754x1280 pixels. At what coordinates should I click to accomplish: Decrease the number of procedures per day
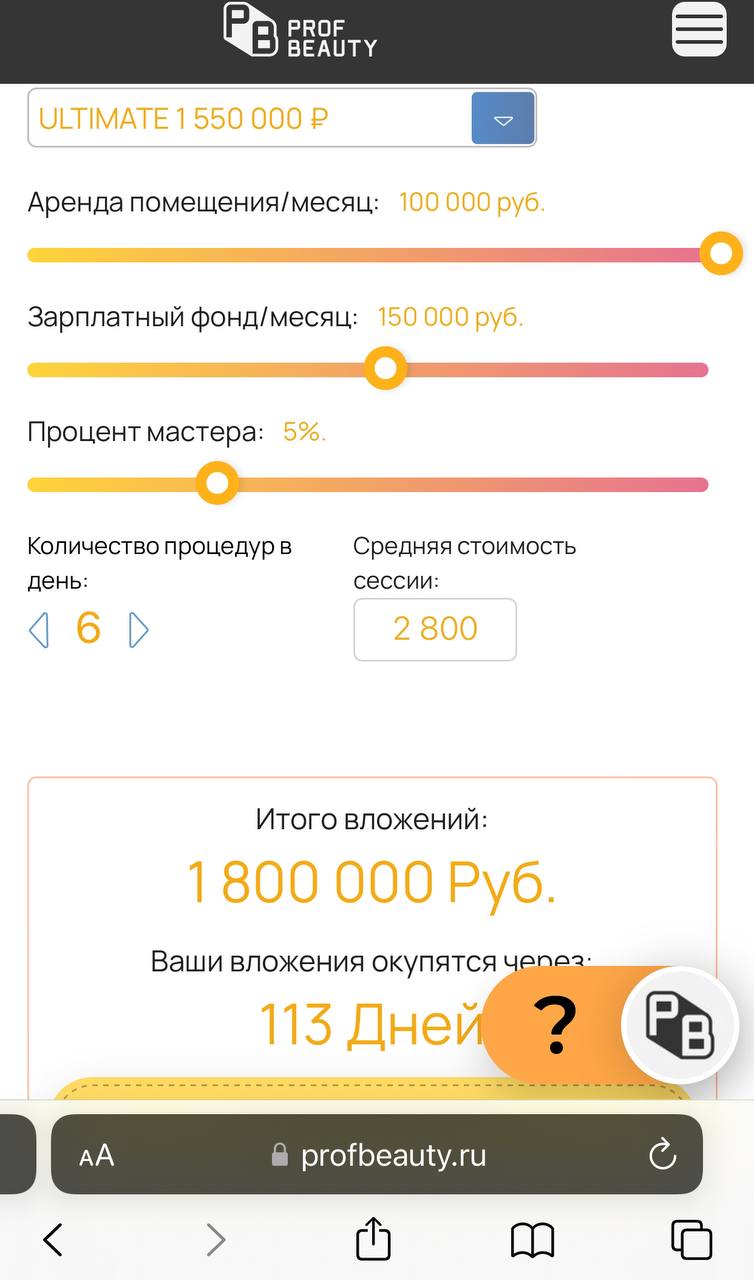[x=39, y=630]
